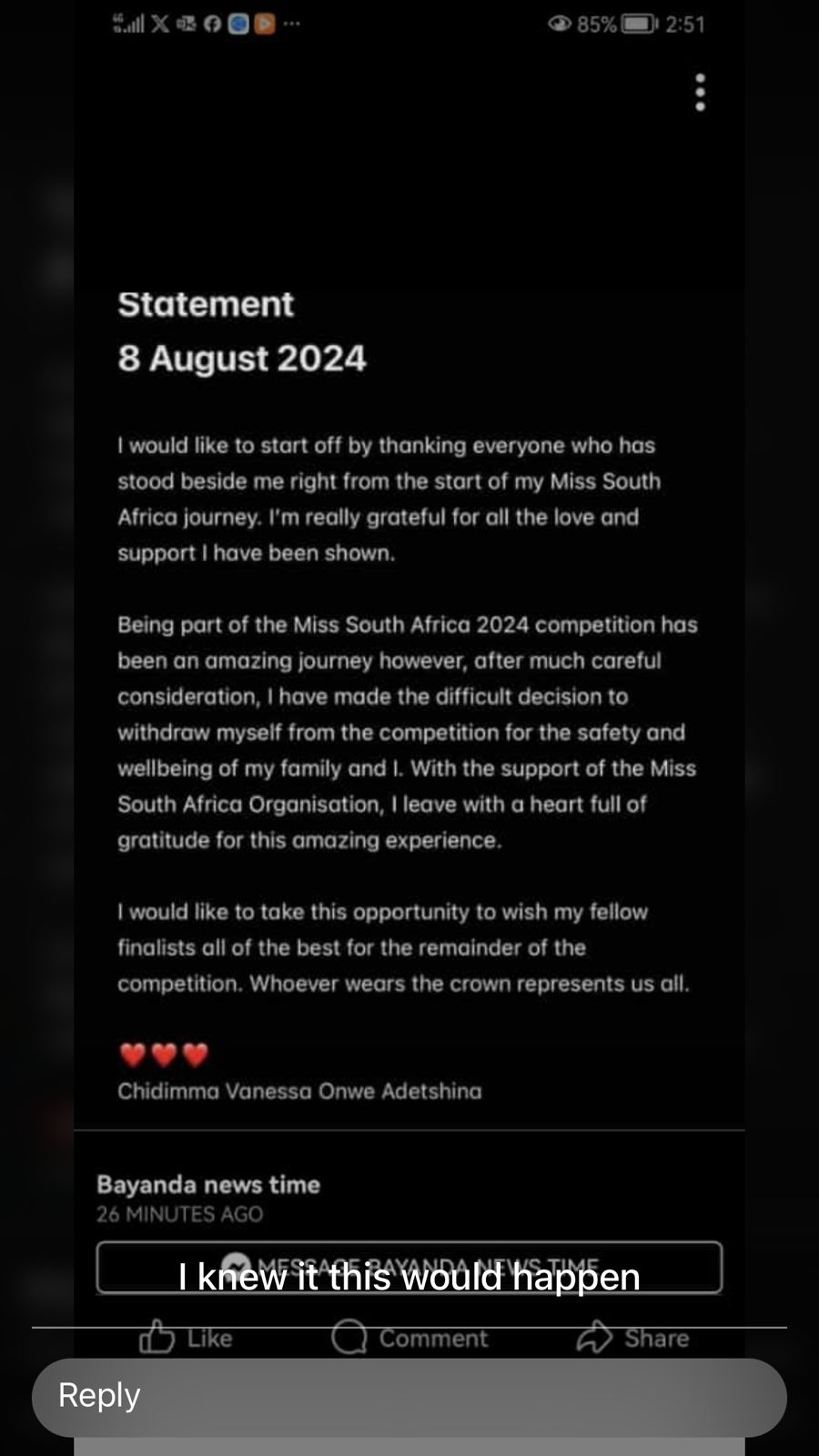Open the Reply field
This screenshot has width=819, height=1456.
tap(409, 1397)
